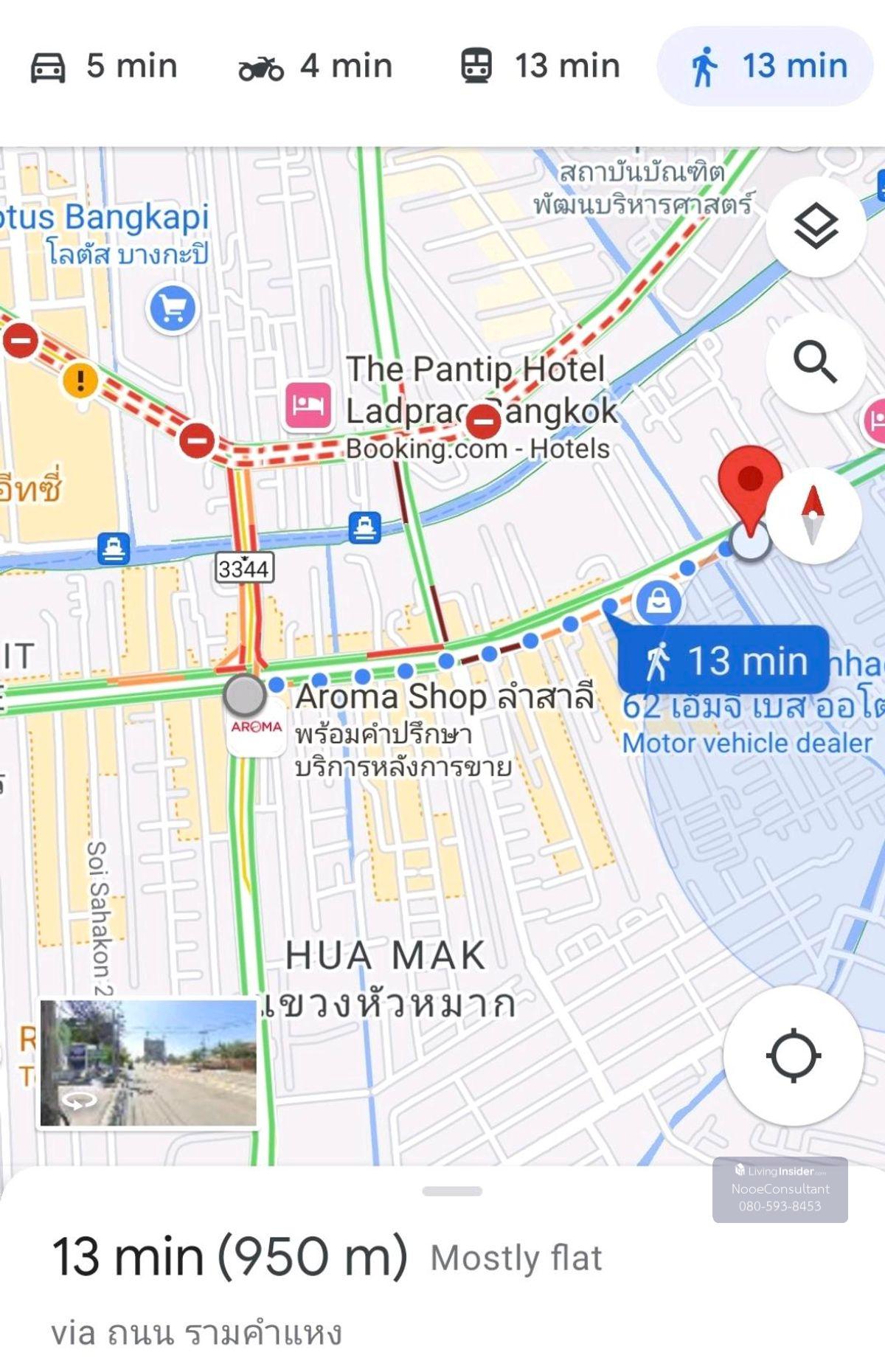Screen dimensions: 885x1372
Task: Tap the 13 min walking route label
Action: [x=724, y=660]
